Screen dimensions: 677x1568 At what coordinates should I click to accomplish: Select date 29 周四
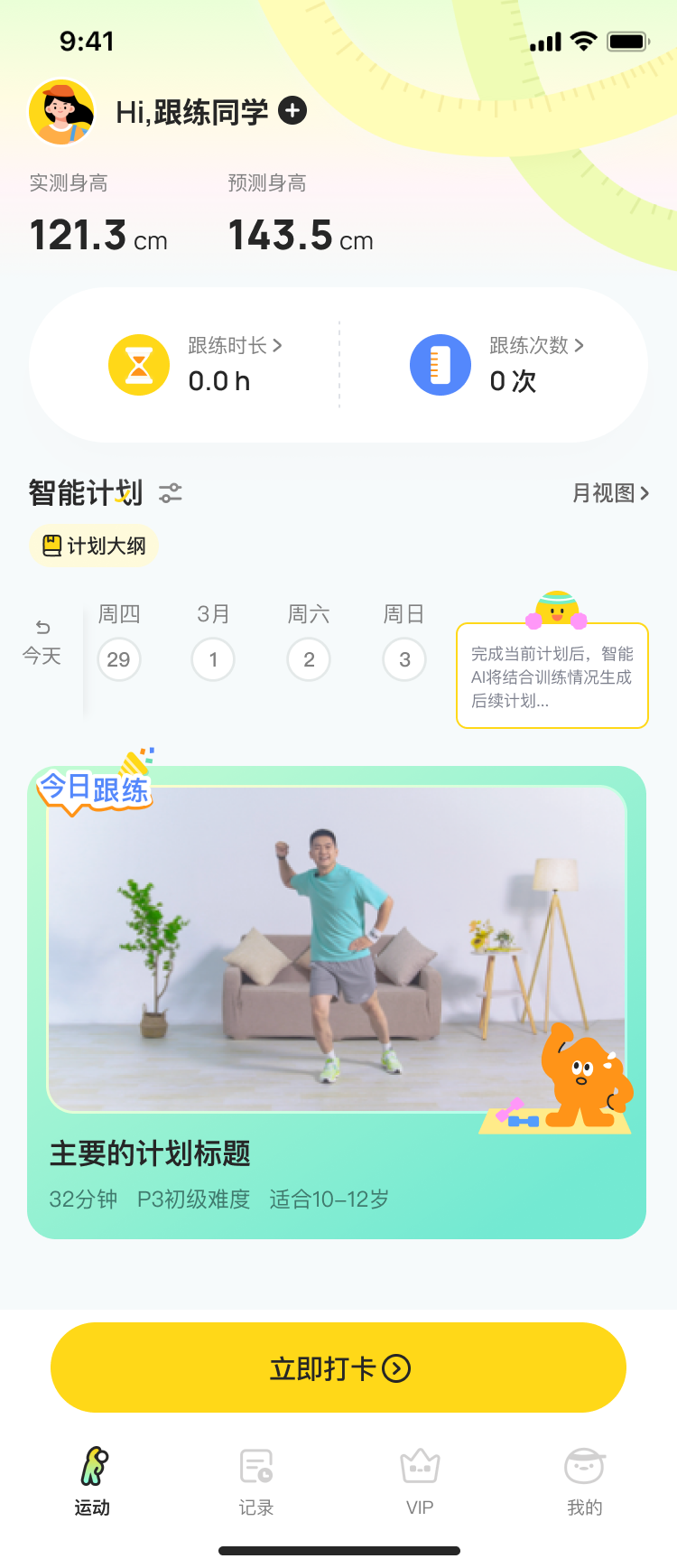119,659
